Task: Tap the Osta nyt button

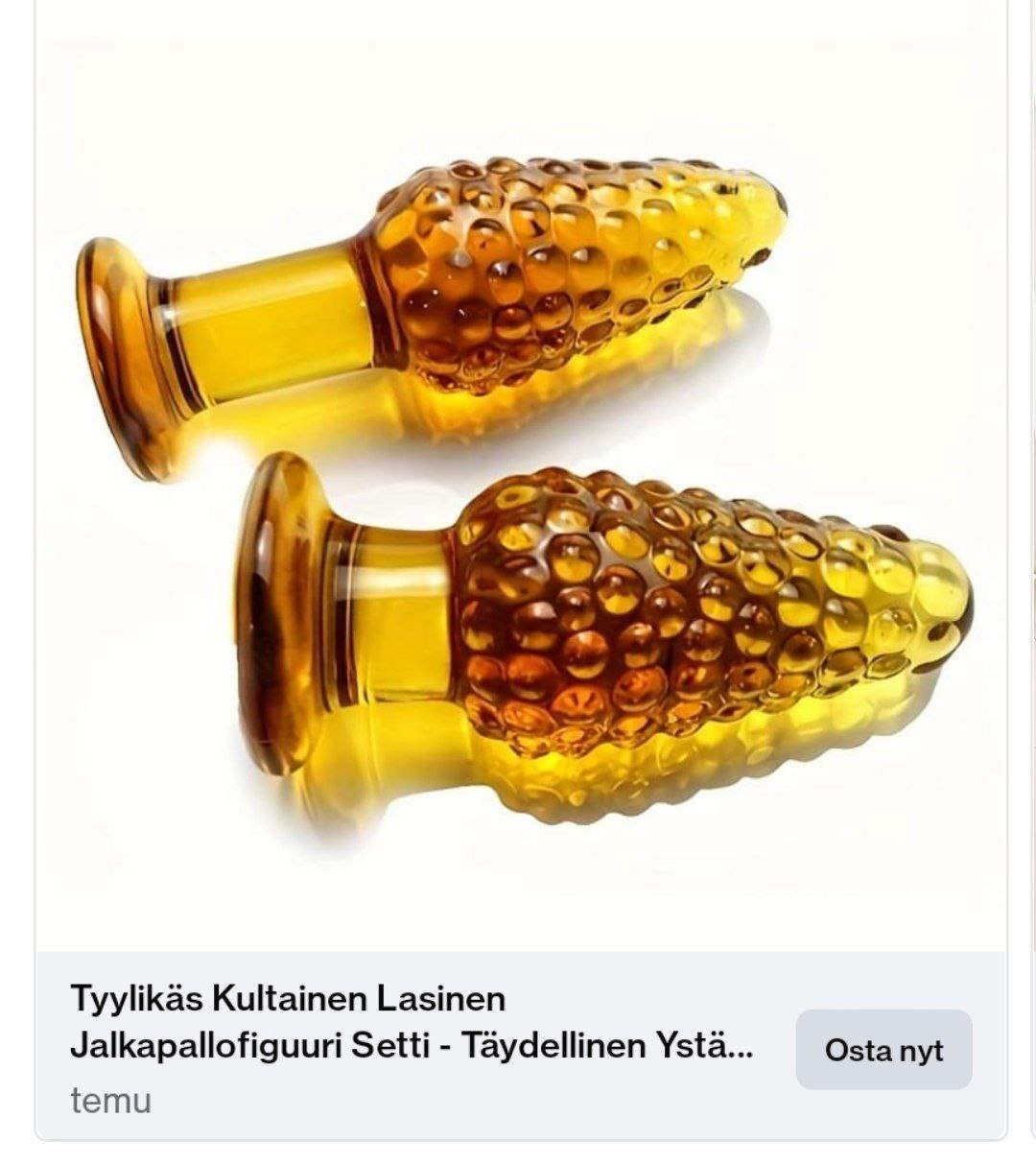Action: [x=883, y=1049]
